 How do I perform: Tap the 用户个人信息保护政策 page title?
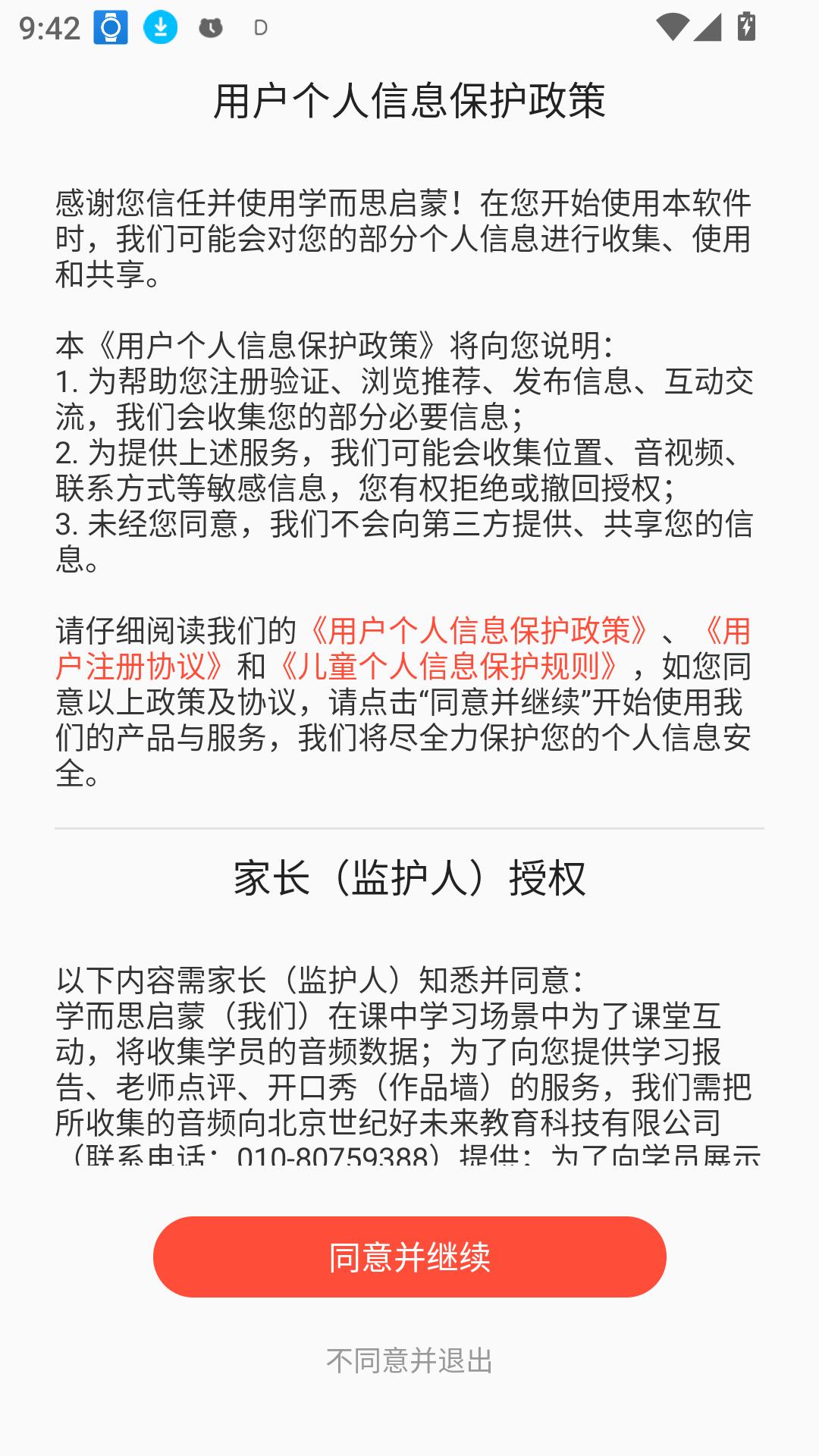[409, 99]
